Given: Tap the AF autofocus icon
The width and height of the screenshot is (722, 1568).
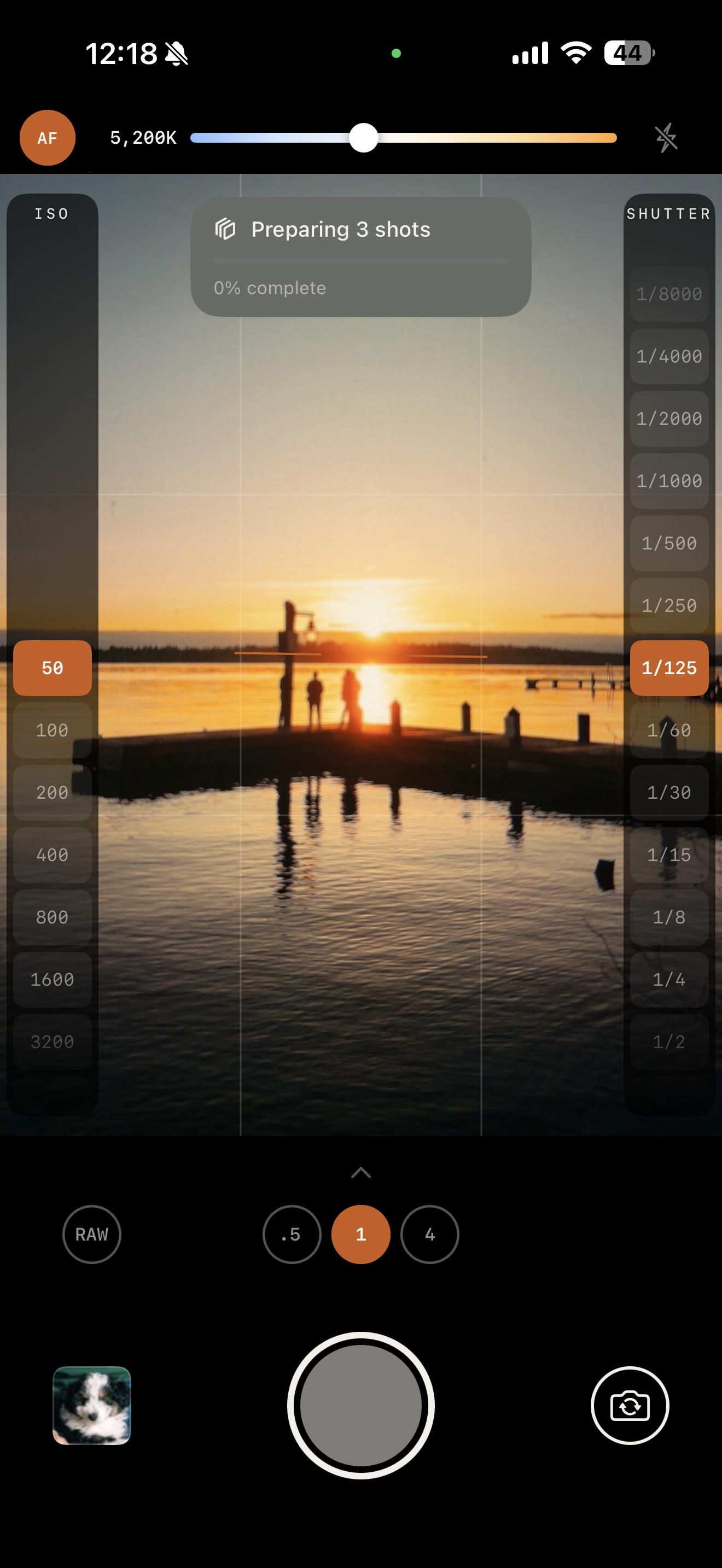Looking at the screenshot, I should pos(48,138).
